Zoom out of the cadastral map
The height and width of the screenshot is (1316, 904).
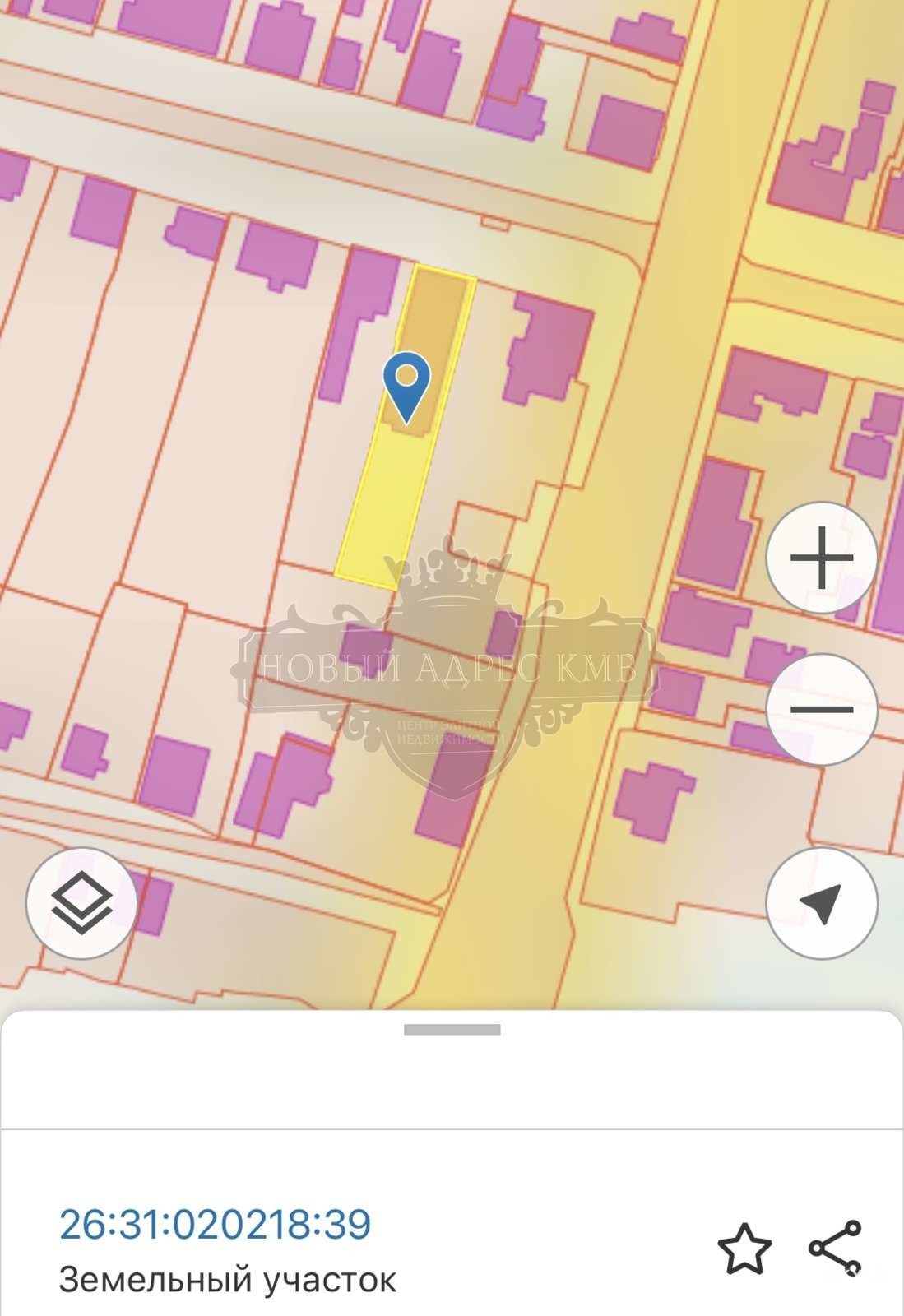click(x=821, y=709)
